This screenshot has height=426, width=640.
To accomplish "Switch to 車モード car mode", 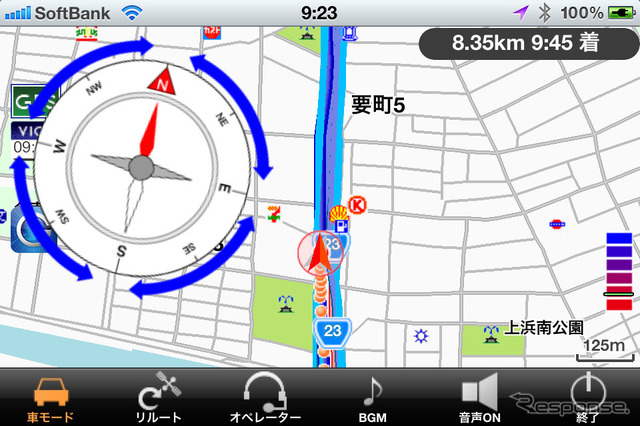I will (x=50, y=397).
